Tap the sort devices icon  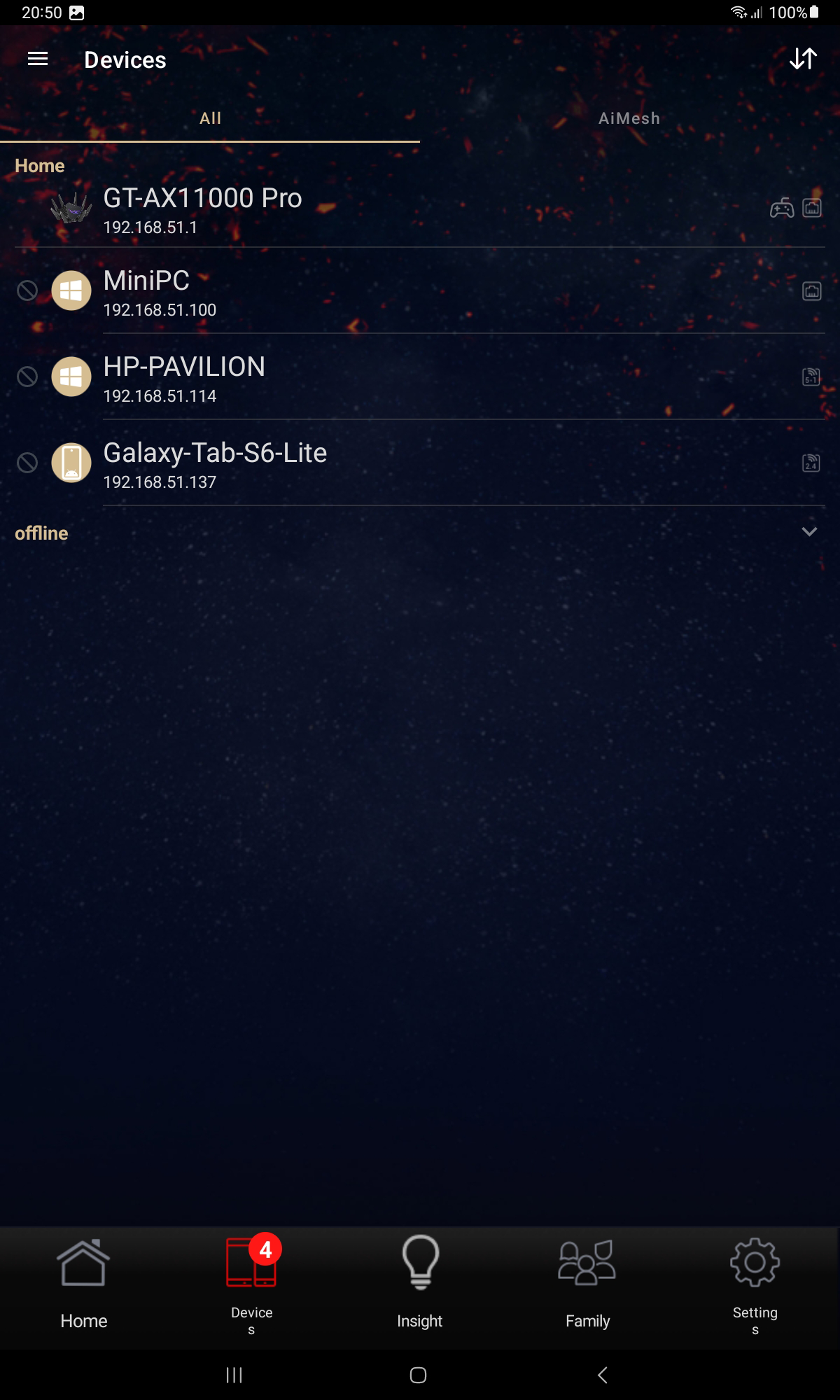coord(803,59)
